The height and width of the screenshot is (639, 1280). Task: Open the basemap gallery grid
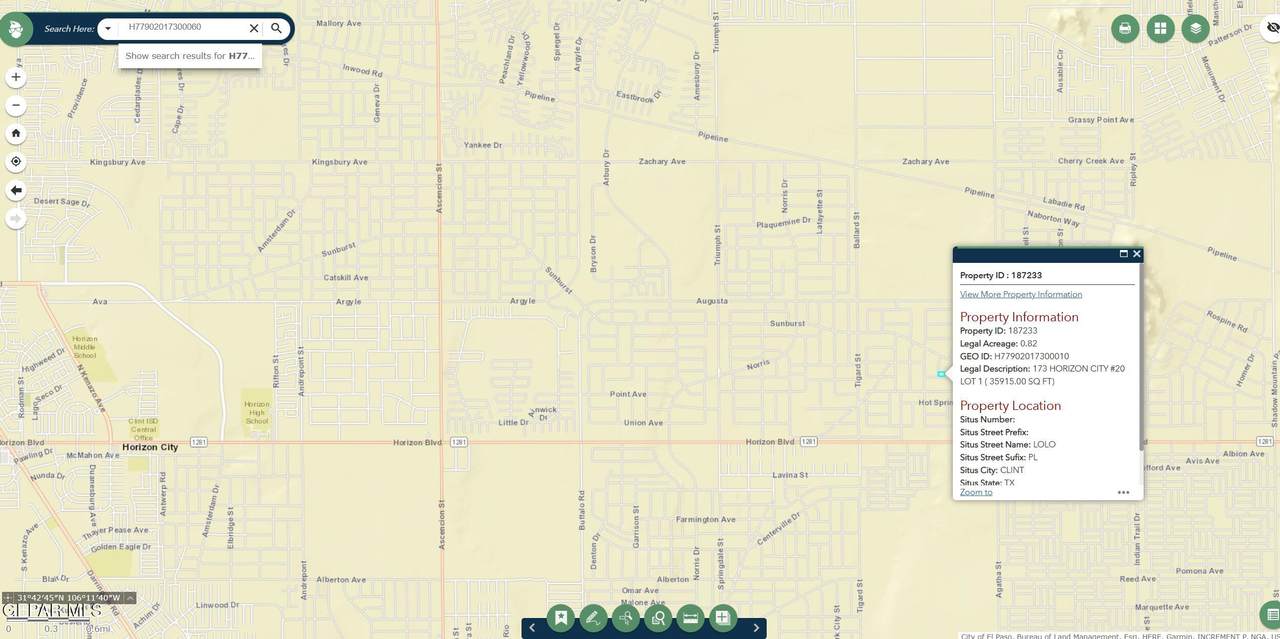coord(1160,28)
